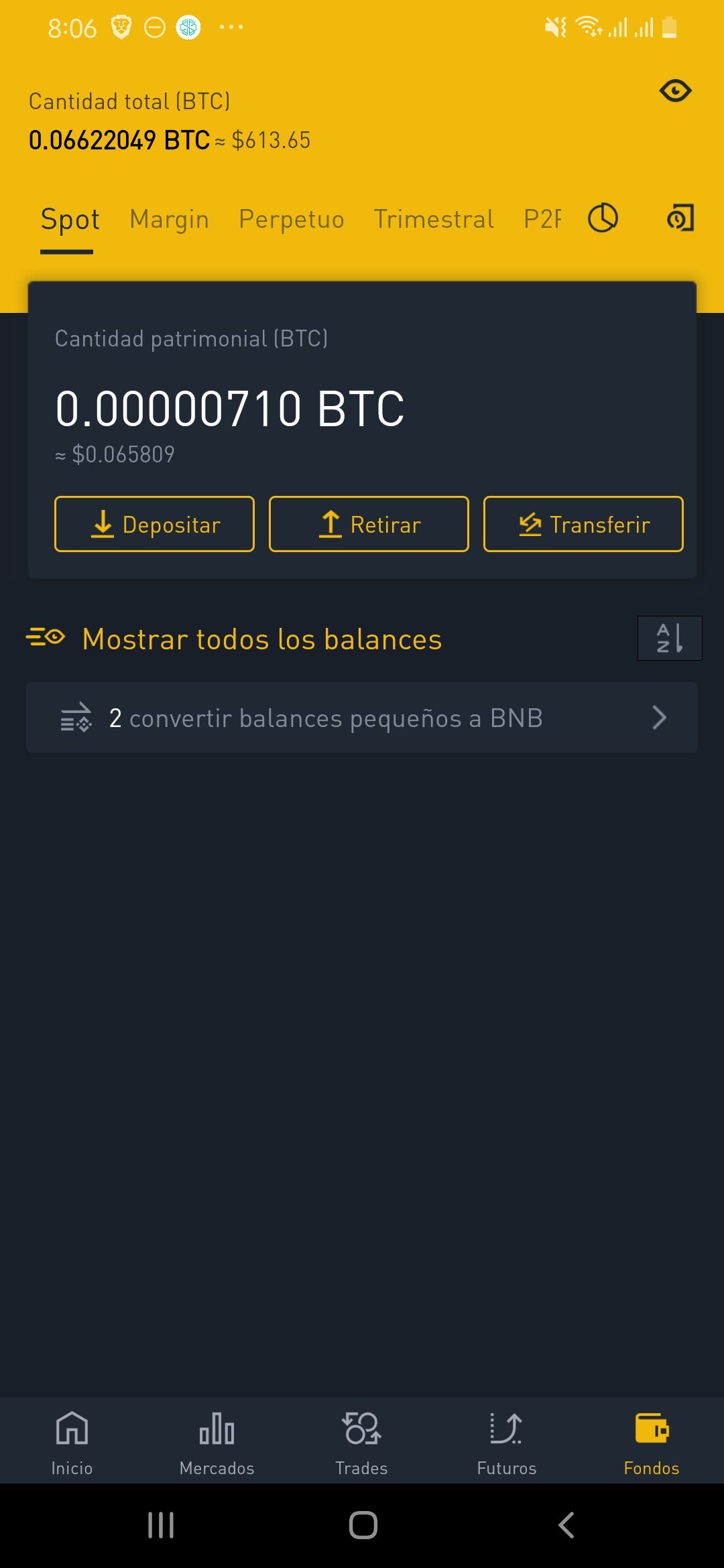Tap the system back button
Image resolution: width=724 pixels, height=1568 pixels.
click(566, 1525)
